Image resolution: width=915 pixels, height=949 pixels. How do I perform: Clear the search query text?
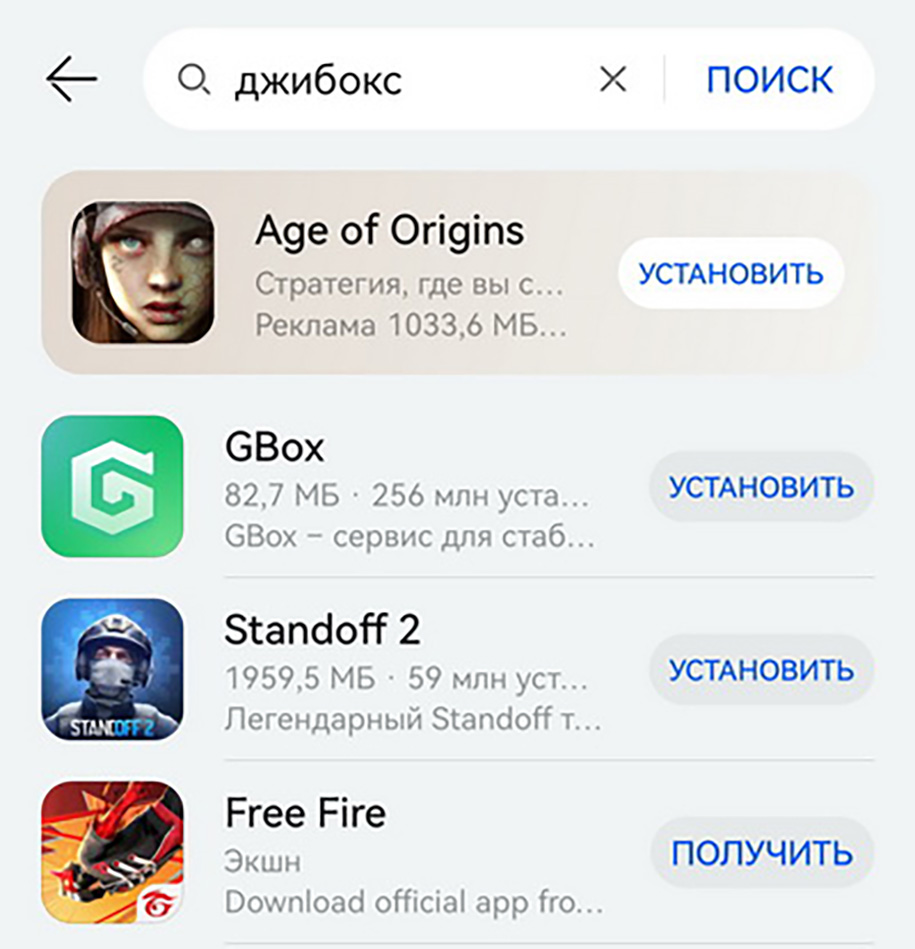[612, 79]
